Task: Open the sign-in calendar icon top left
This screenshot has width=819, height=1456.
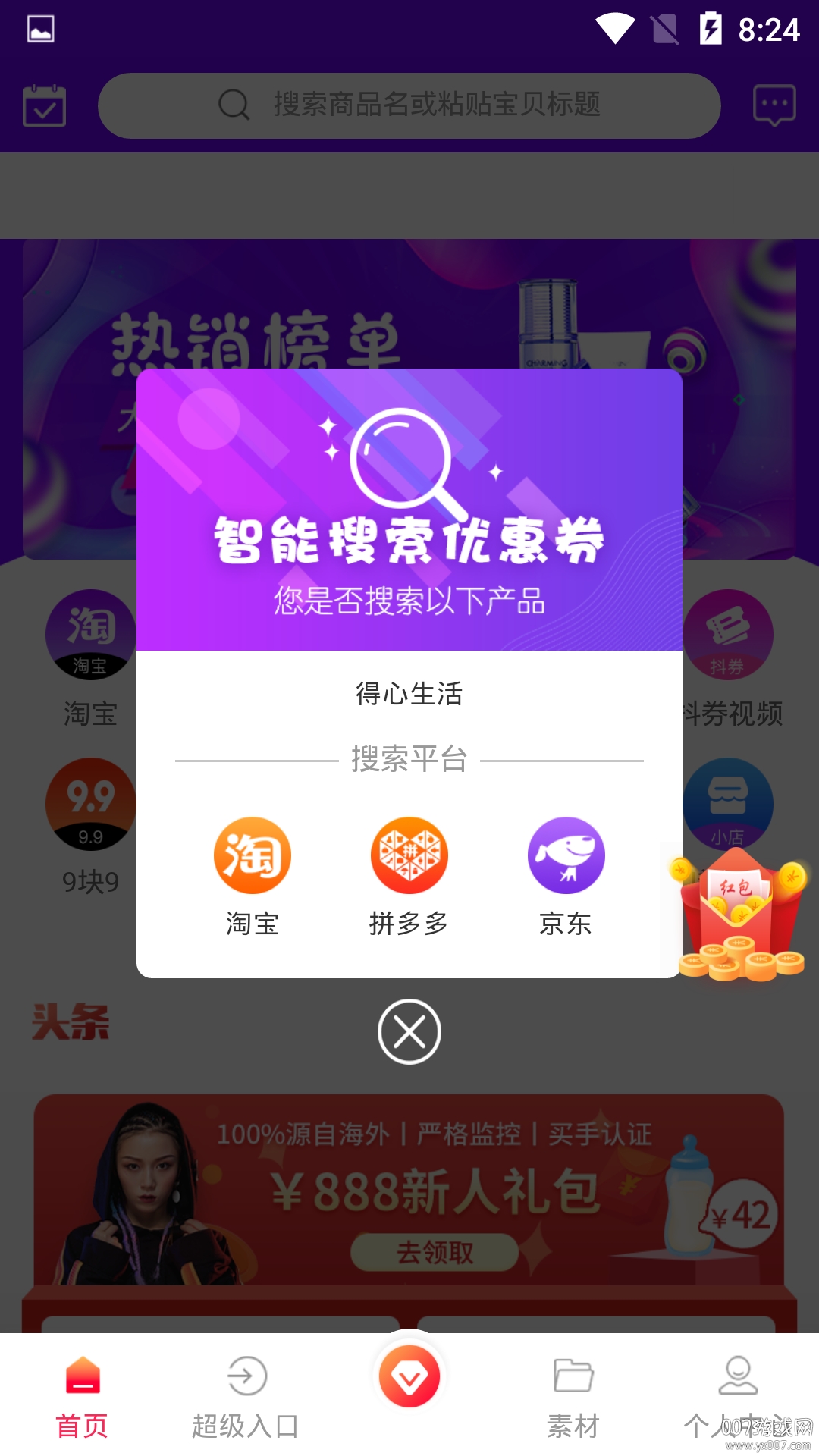Action: tap(43, 105)
